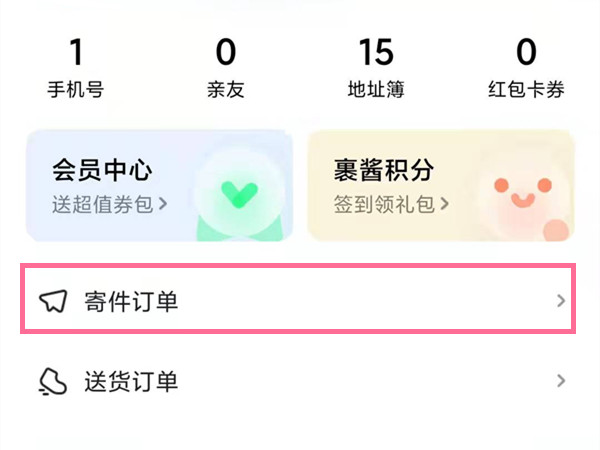
Task: Open the 手机号 section
Action: click(x=75, y=68)
